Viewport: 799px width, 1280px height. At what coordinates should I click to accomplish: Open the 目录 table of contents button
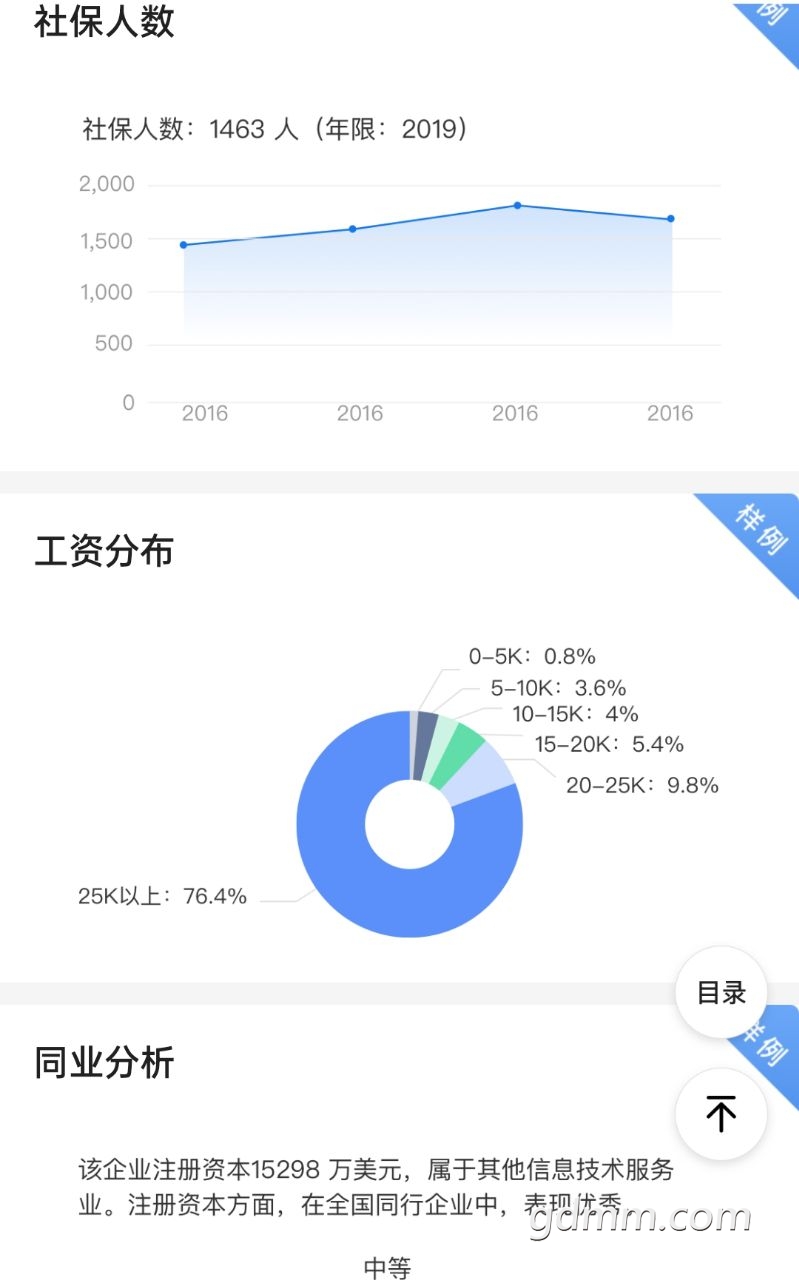click(x=721, y=992)
